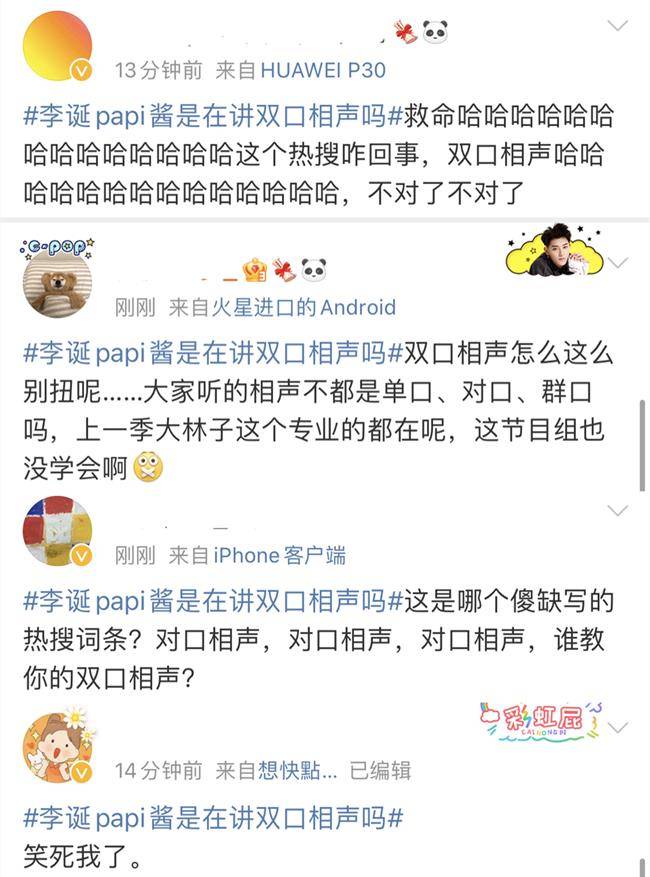The width and height of the screenshot is (650, 877).
Task: Open the hashtag above 笑死我了
Action: tap(213, 817)
